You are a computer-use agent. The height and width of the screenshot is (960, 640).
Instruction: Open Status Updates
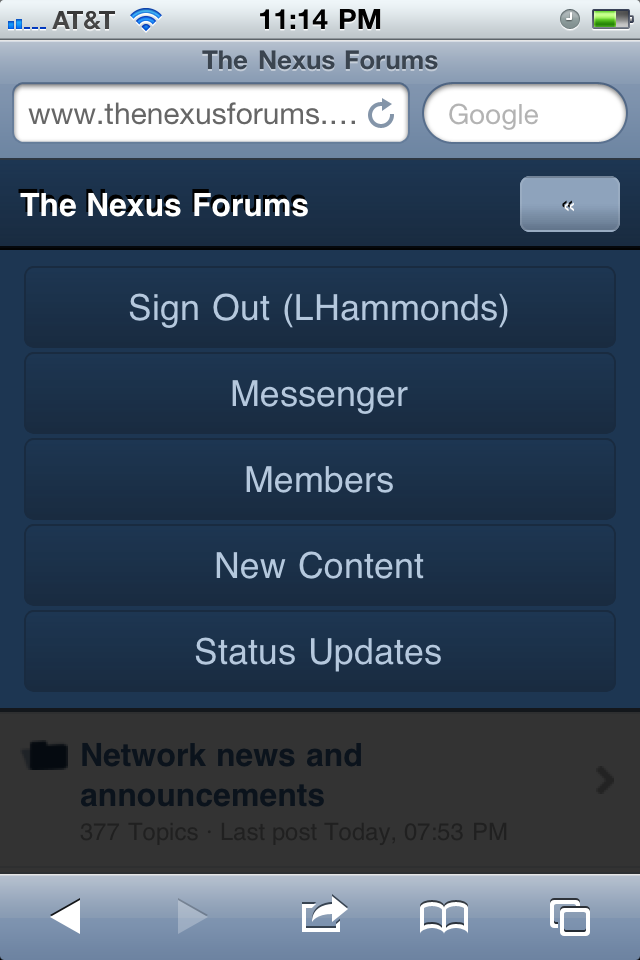[319, 652]
